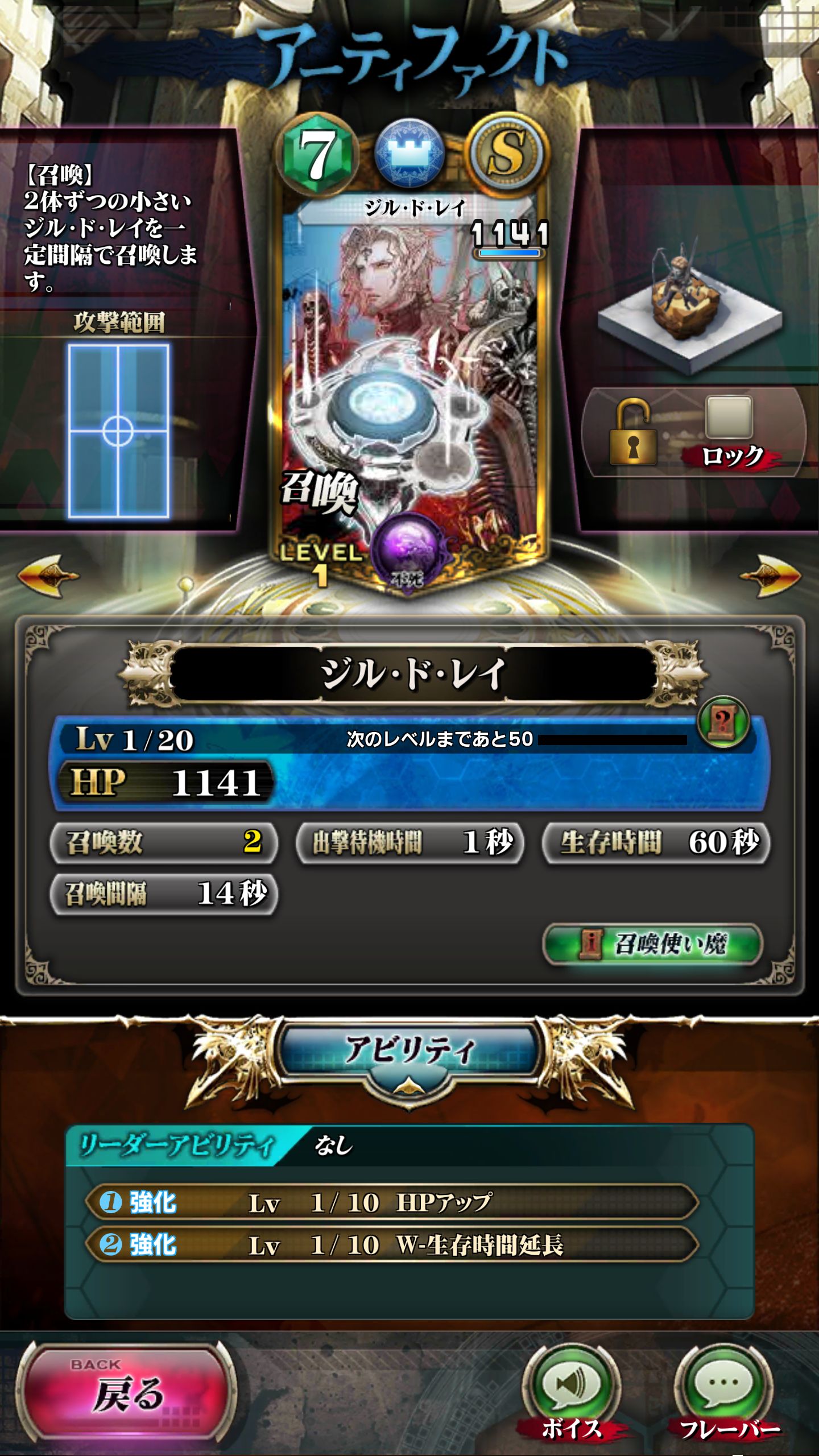Open the HPアップ ability row
Screen dimensions: 819x1456
392,1202
